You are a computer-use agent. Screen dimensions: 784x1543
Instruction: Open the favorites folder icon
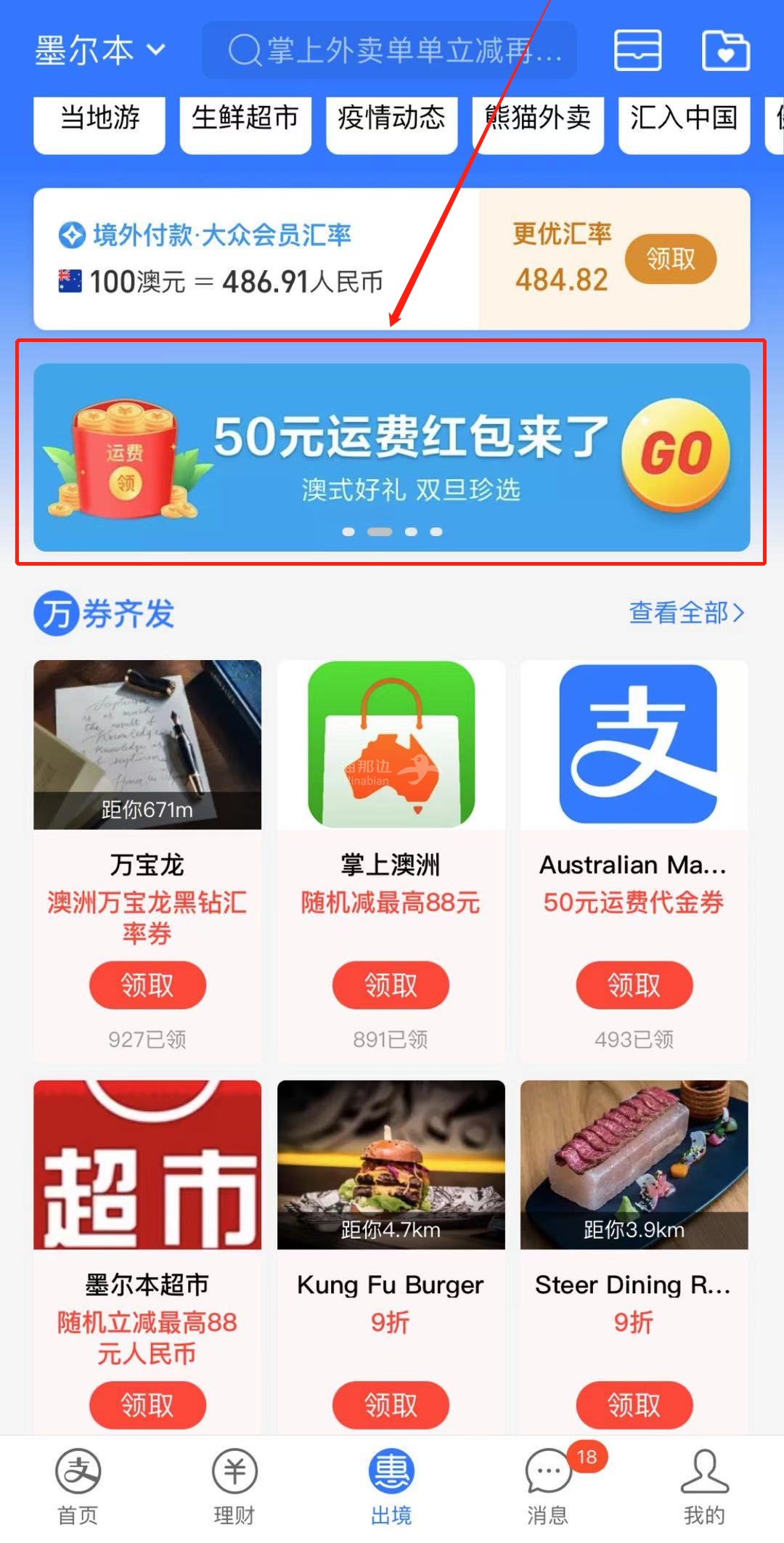725,51
